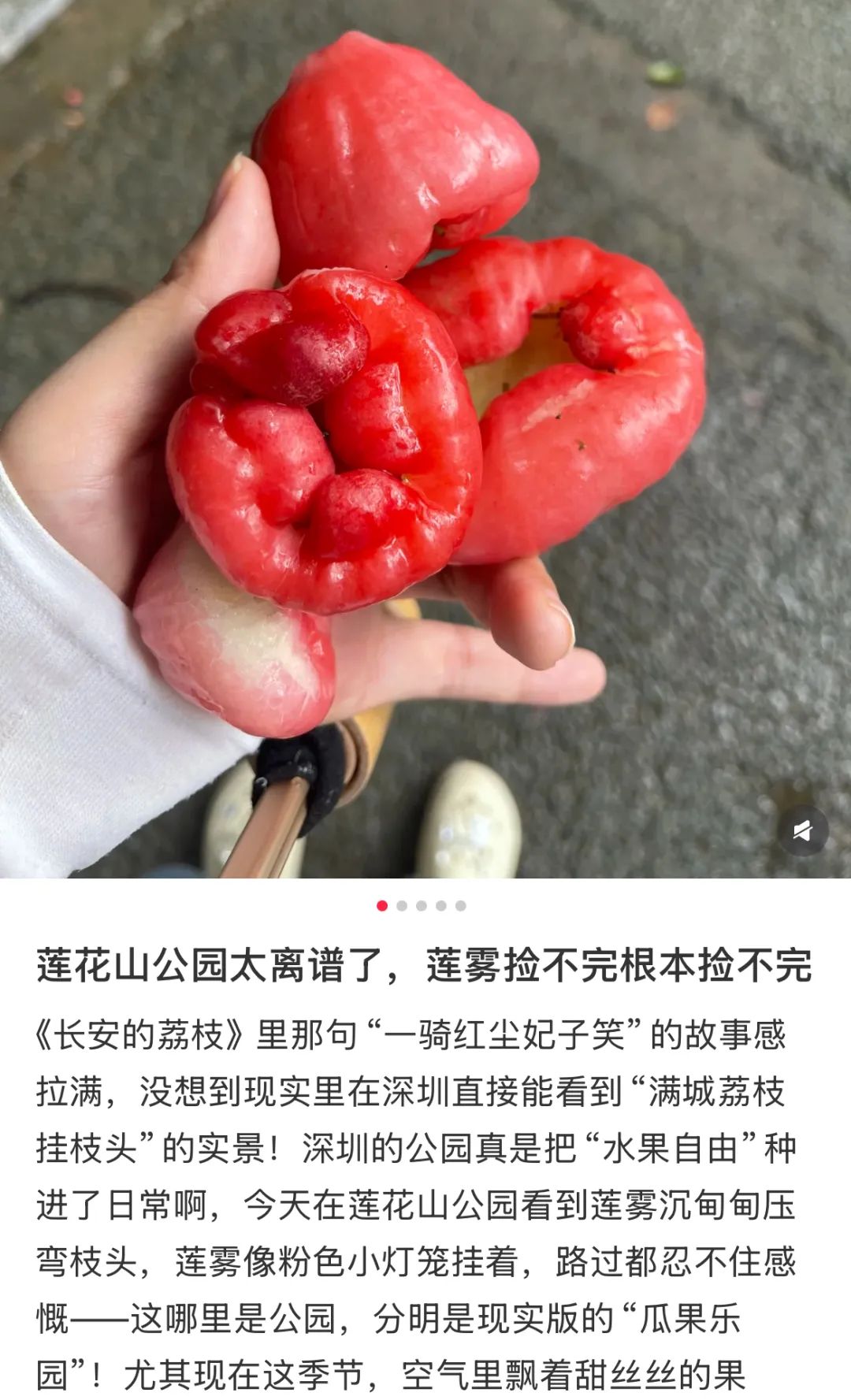
Task: Mute the post's background sound
Action: click(x=802, y=830)
